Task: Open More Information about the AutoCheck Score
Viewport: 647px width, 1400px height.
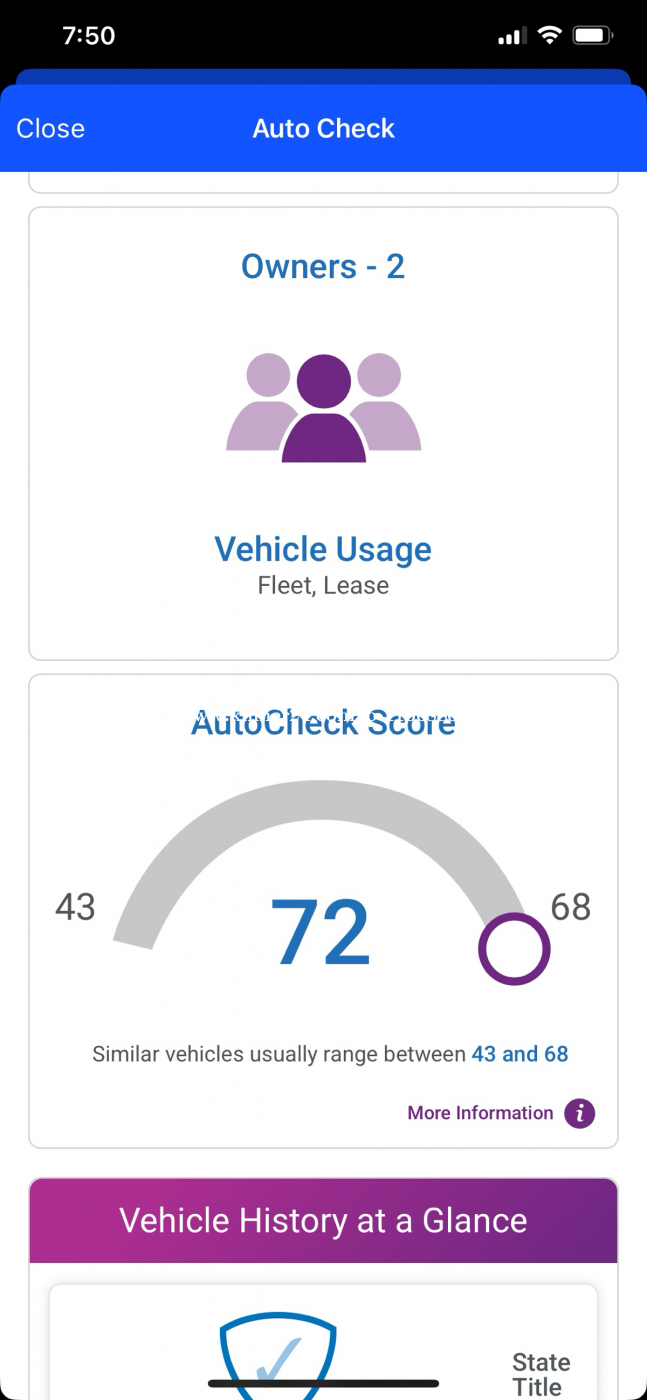Action: (x=480, y=1113)
